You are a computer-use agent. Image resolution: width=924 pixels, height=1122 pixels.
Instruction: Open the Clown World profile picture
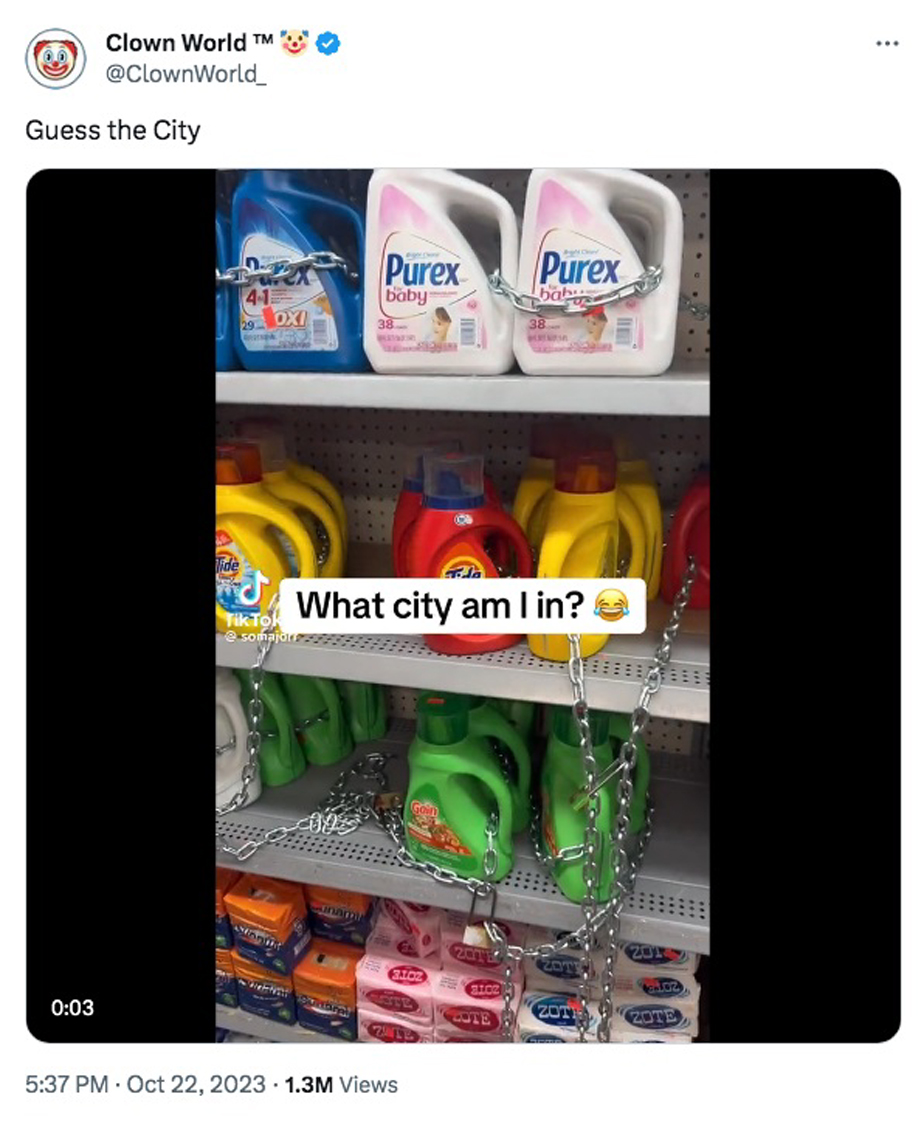(x=55, y=58)
